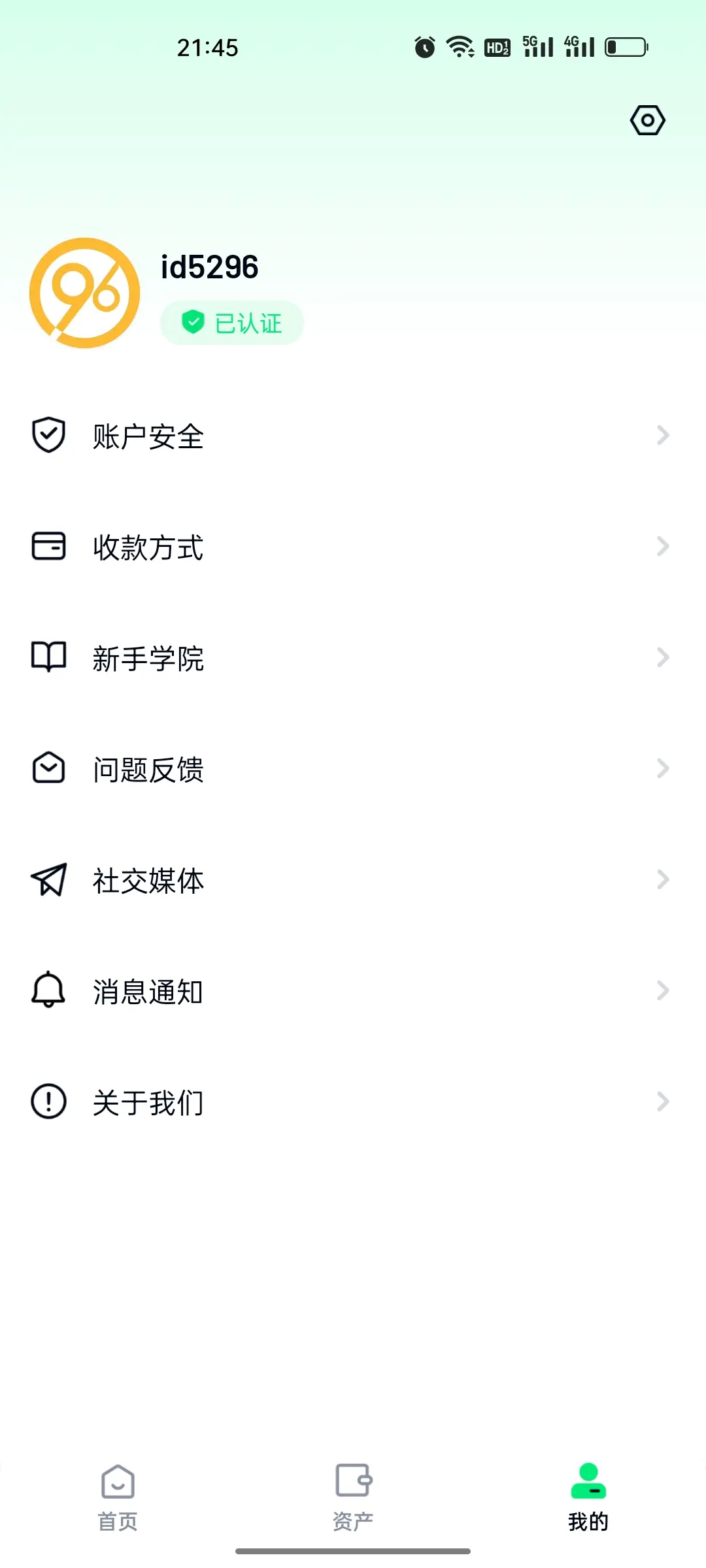Image resolution: width=706 pixels, height=1568 pixels.
Task: Open 收款方式 payment methods
Action: (352, 547)
